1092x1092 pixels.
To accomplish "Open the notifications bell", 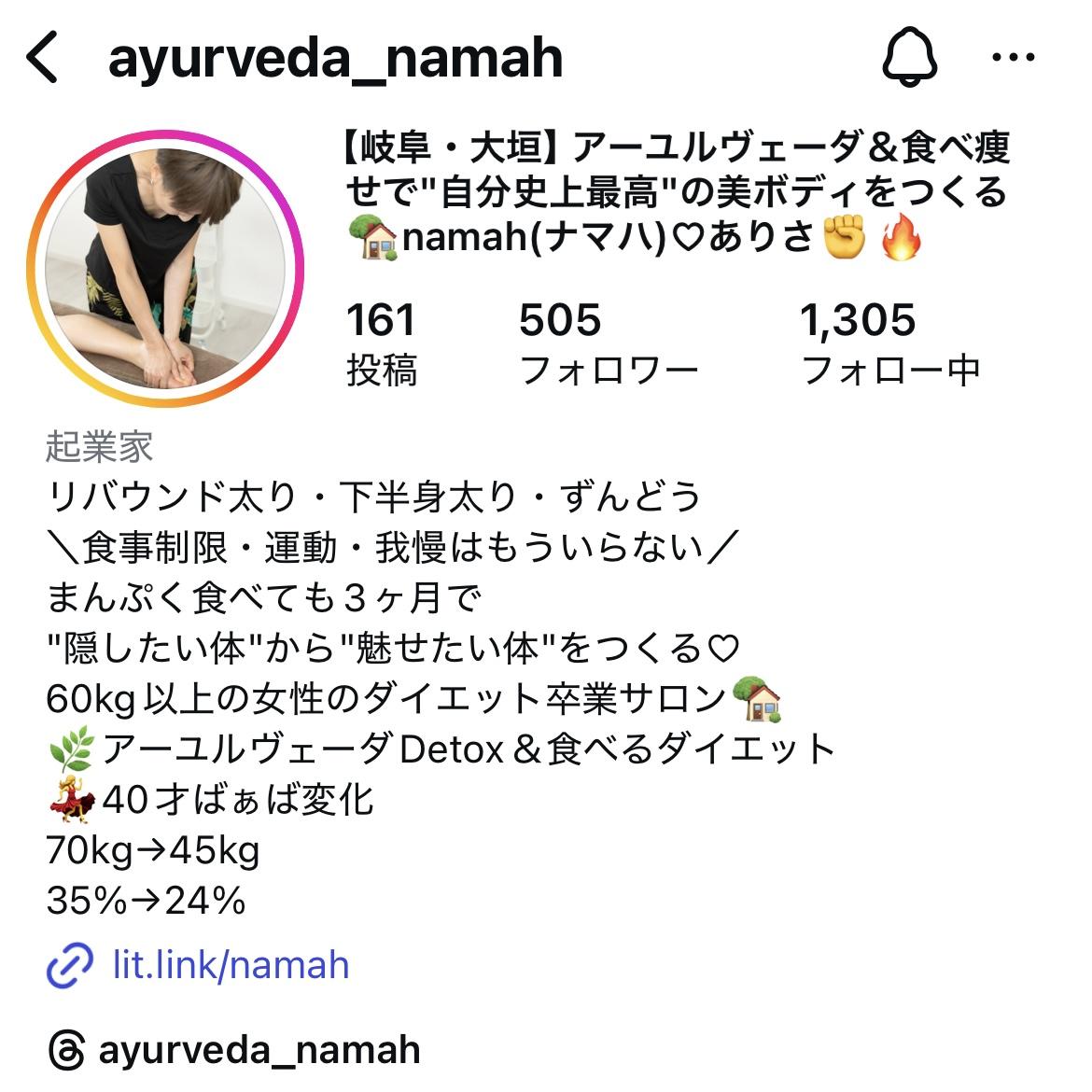I will pyautogui.click(x=909, y=58).
